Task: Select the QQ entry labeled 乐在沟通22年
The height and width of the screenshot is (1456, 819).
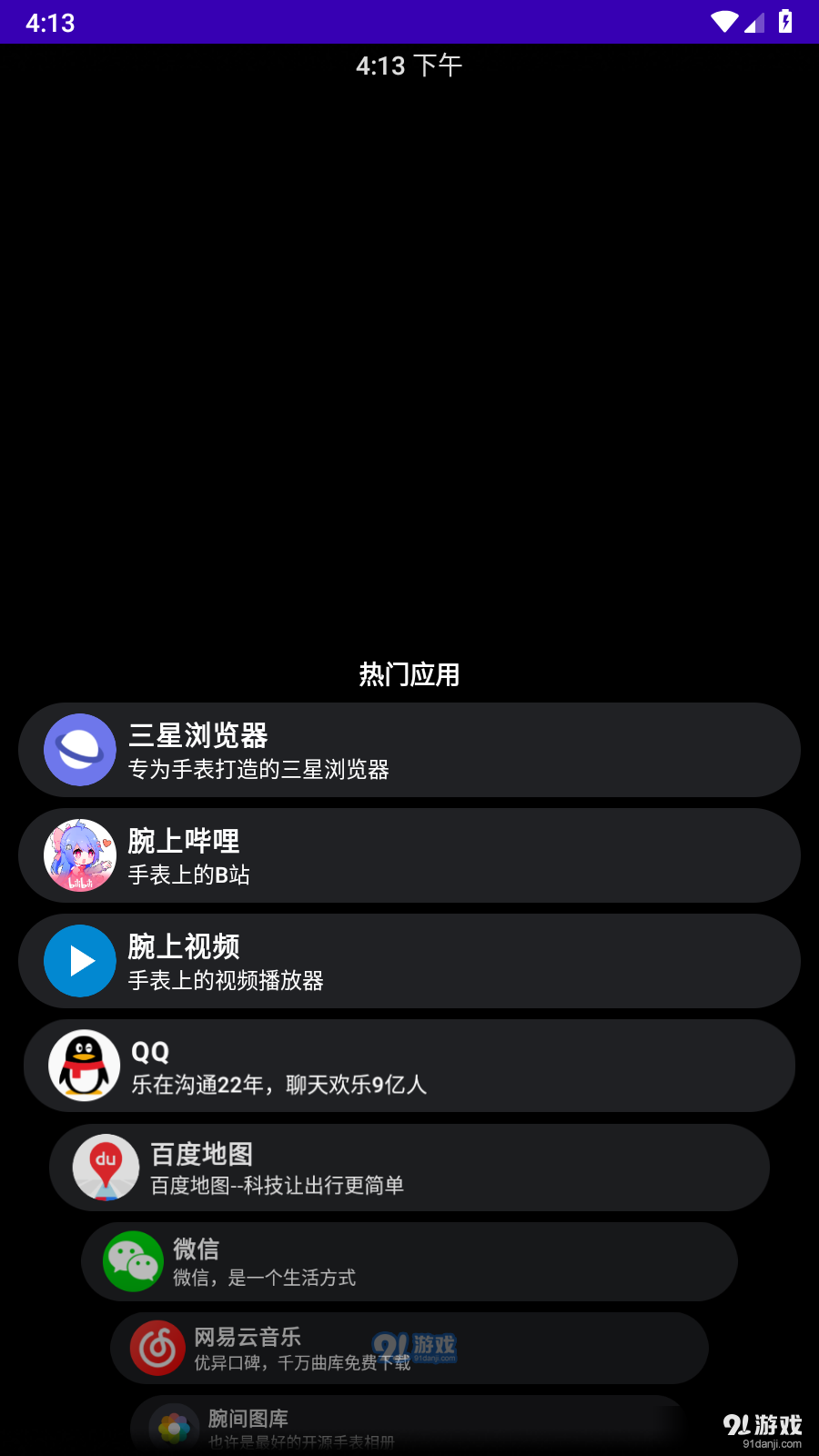Action: pyautogui.click(x=279, y=1085)
